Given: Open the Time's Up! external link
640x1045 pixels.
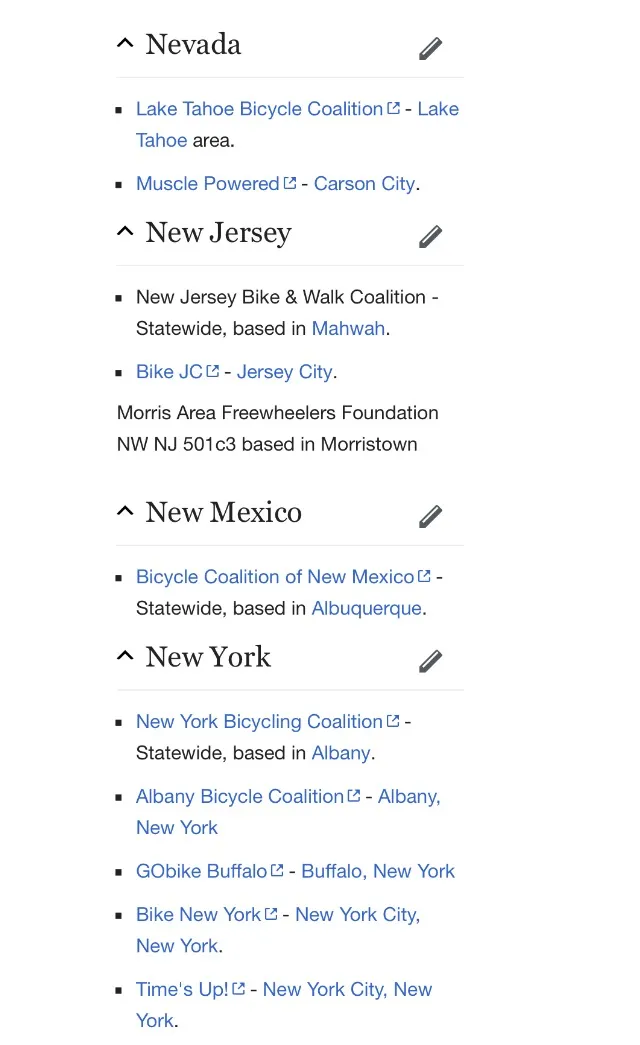Looking at the screenshot, I should tap(191, 989).
